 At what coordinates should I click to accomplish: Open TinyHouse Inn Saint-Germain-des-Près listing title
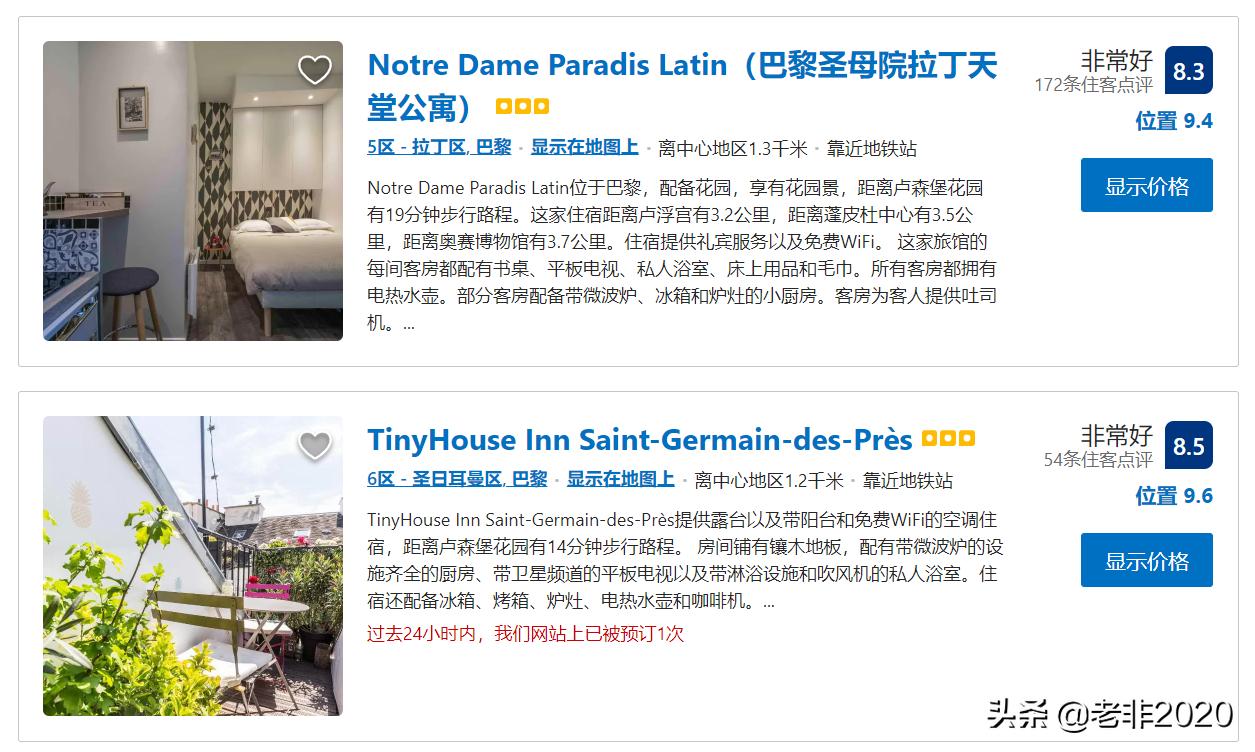[x=639, y=441]
